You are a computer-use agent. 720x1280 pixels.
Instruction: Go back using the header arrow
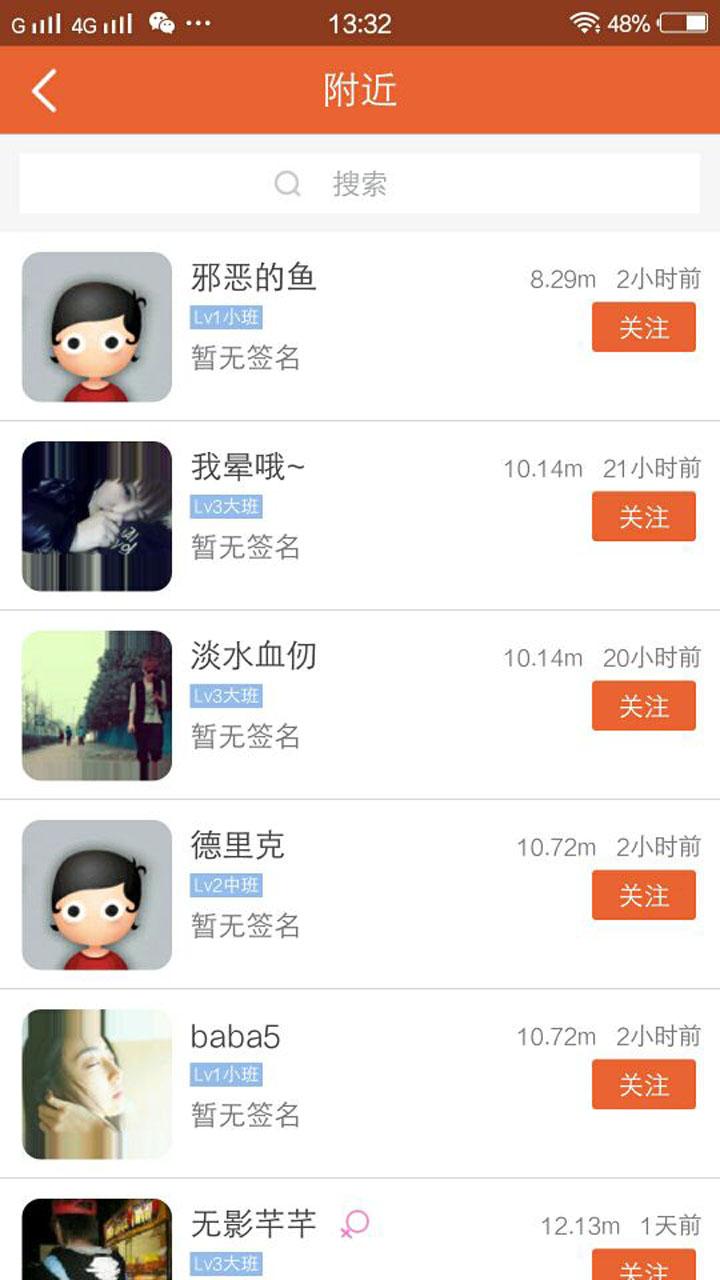(44, 90)
